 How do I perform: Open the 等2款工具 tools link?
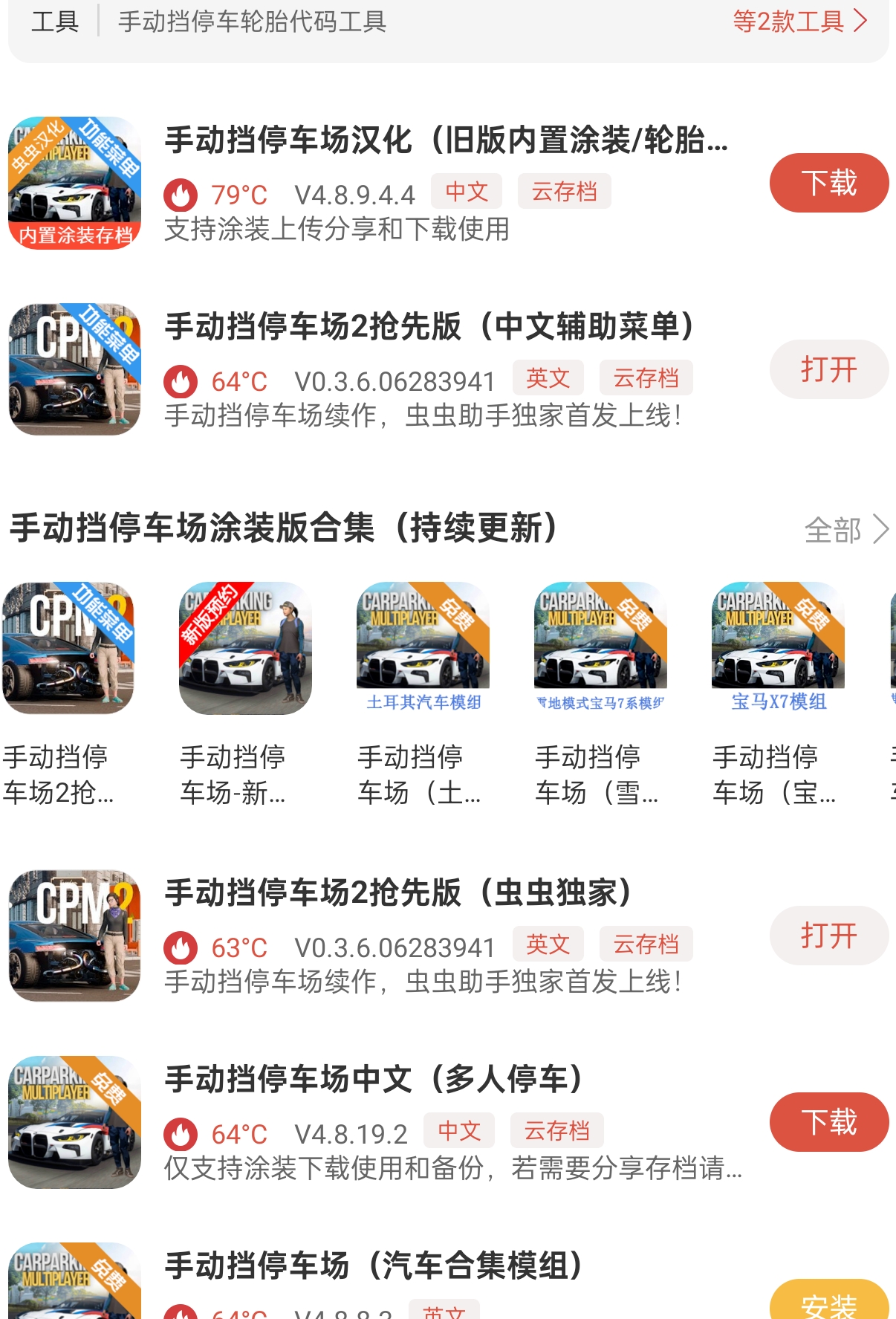click(799, 22)
